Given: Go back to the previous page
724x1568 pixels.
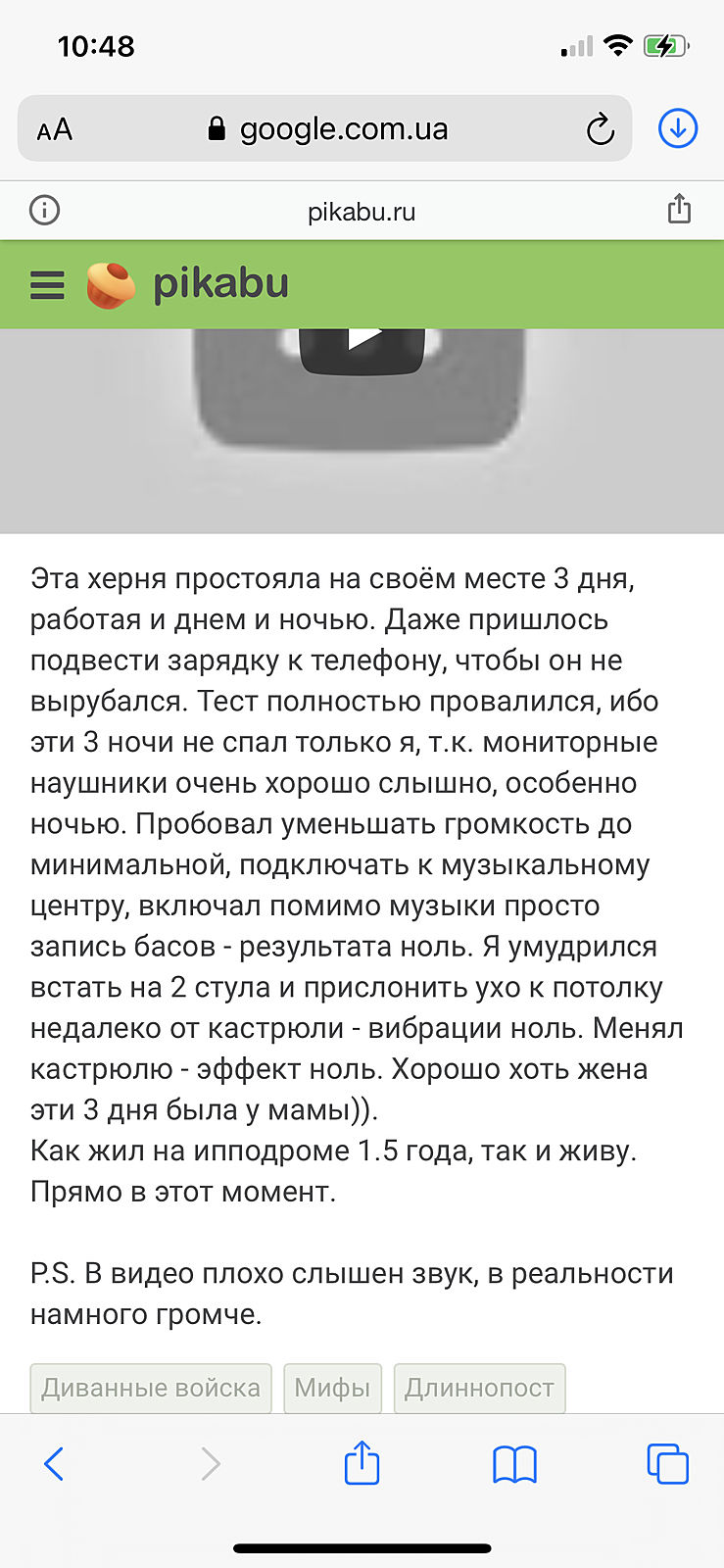Looking at the screenshot, I should 54,1464.
